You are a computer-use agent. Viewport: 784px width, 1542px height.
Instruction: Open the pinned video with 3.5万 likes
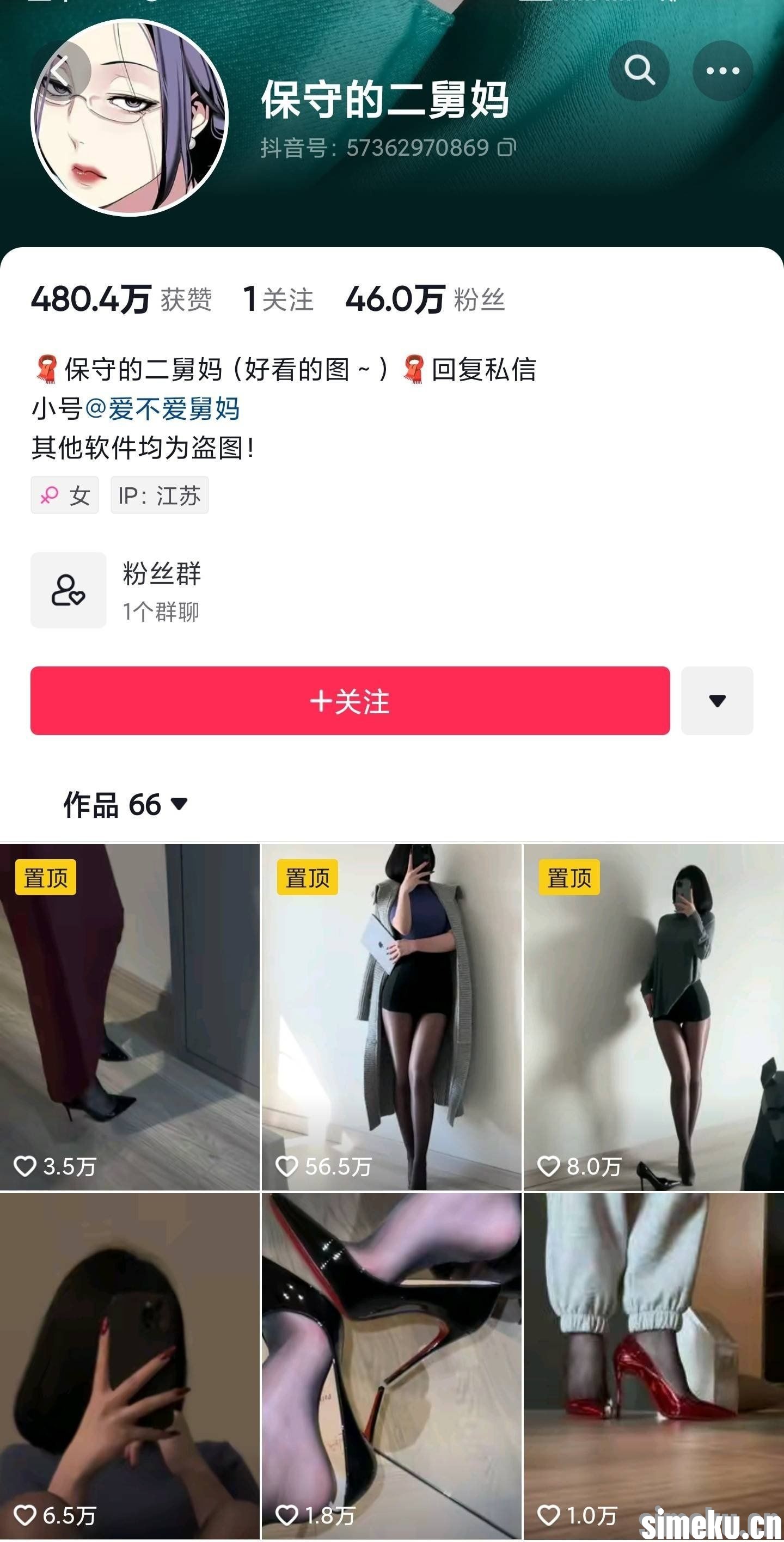click(x=130, y=1017)
